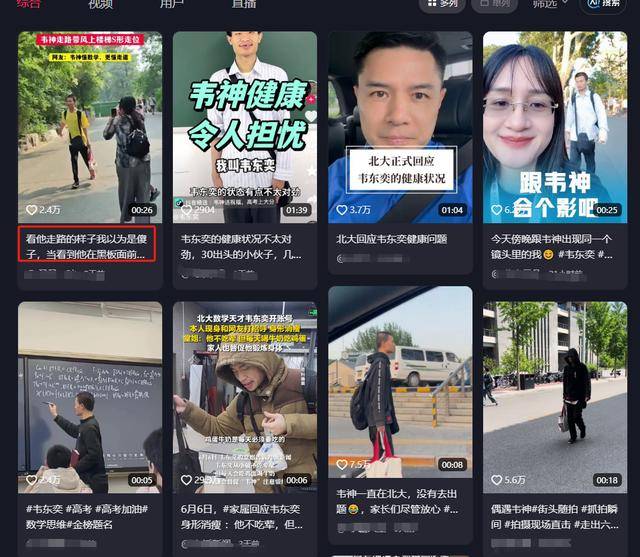Expand the 筛选 filter dropdown
This screenshot has height=557, width=640.
click(550, 4)
